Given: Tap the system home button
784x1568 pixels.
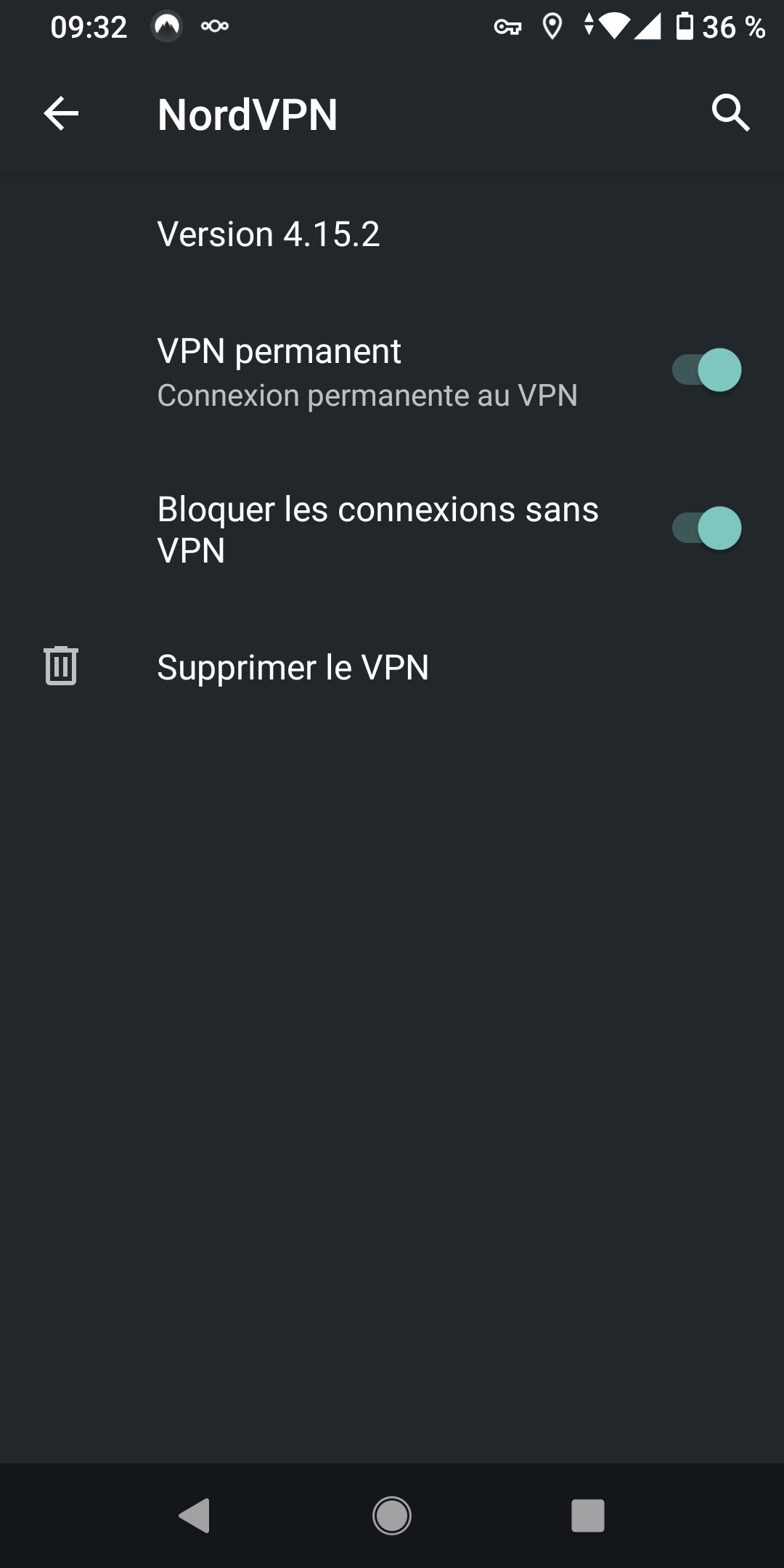Looking at the screenshot, I should pyautogui.click(x=392, y=1516).
